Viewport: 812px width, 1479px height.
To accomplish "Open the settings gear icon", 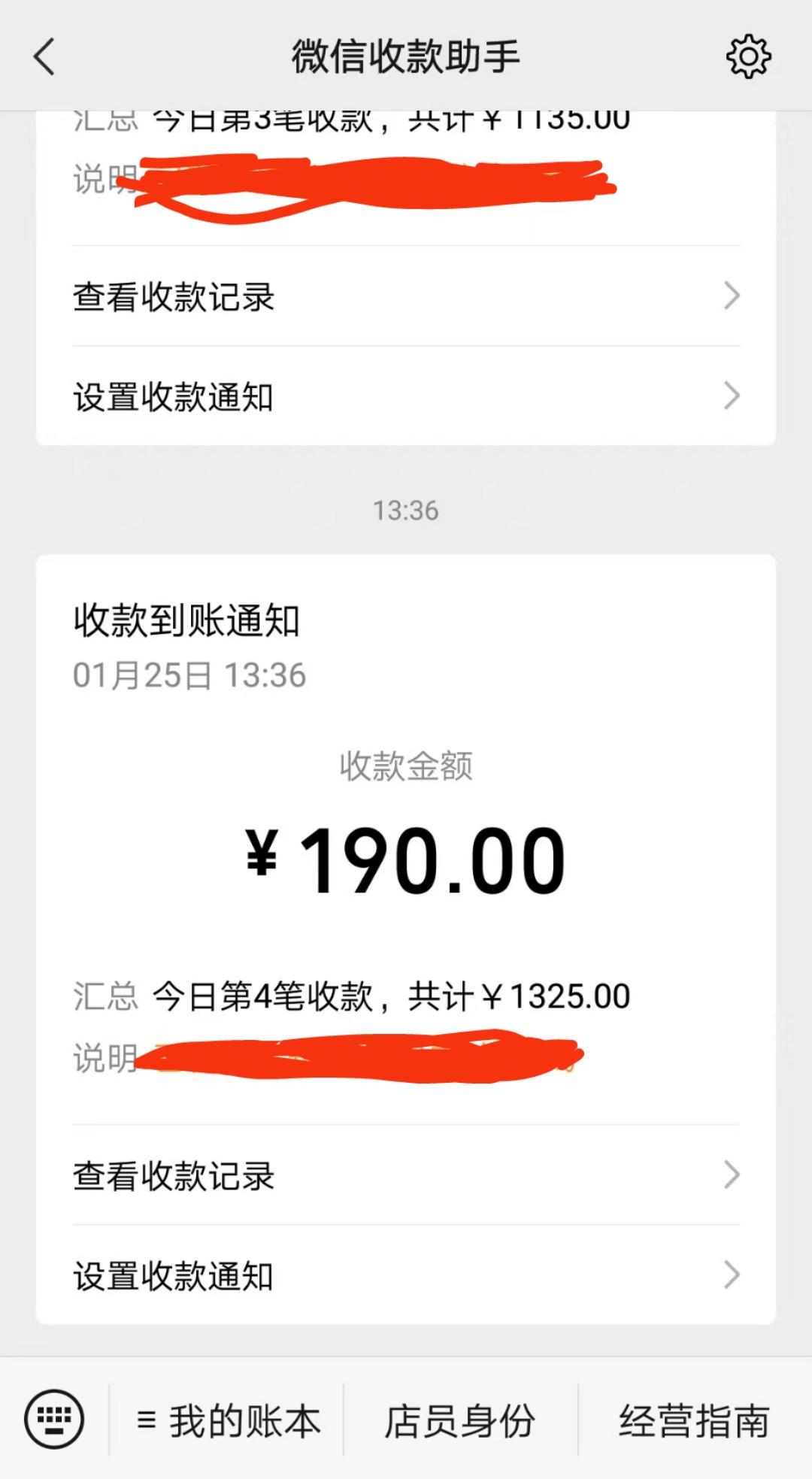I will [748, 56].
